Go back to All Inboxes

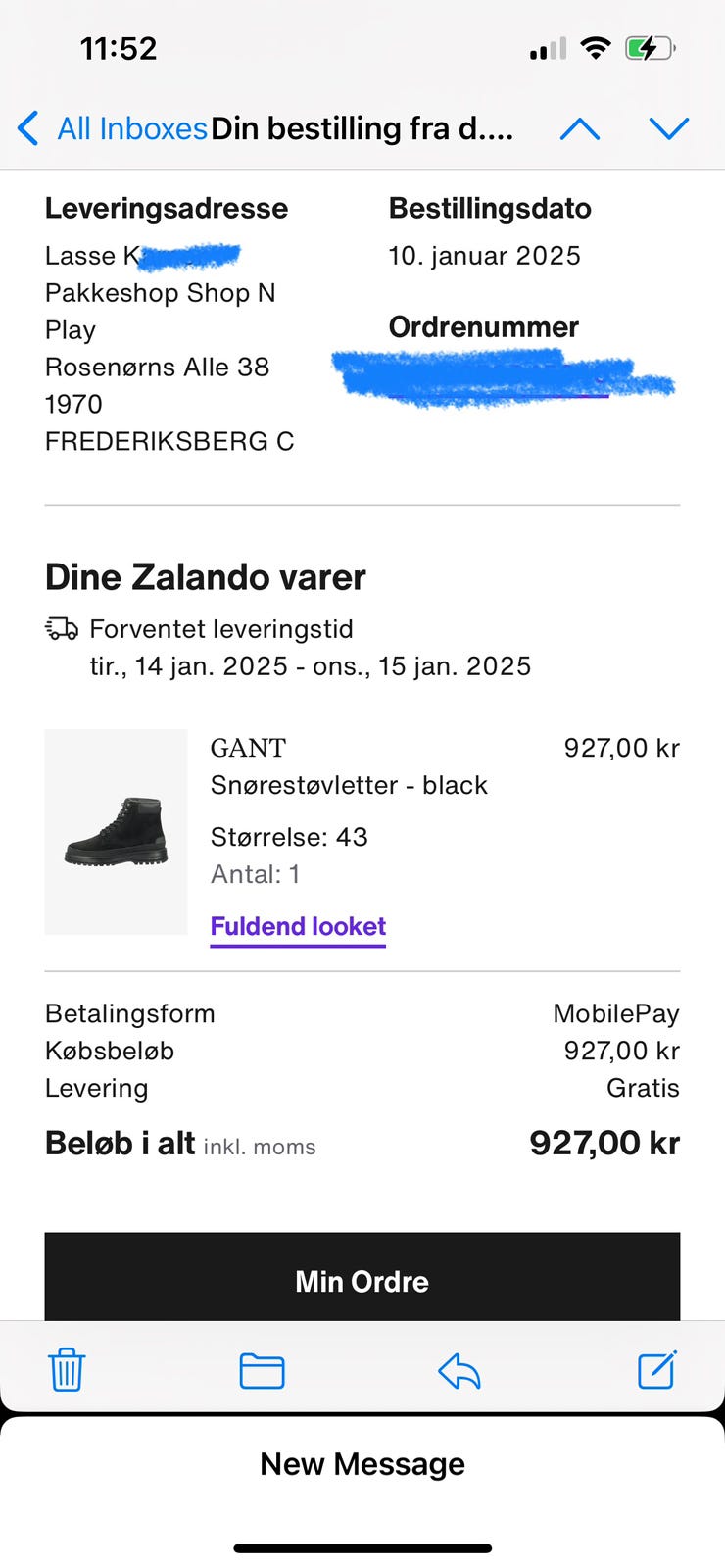(x=112, y=128)
